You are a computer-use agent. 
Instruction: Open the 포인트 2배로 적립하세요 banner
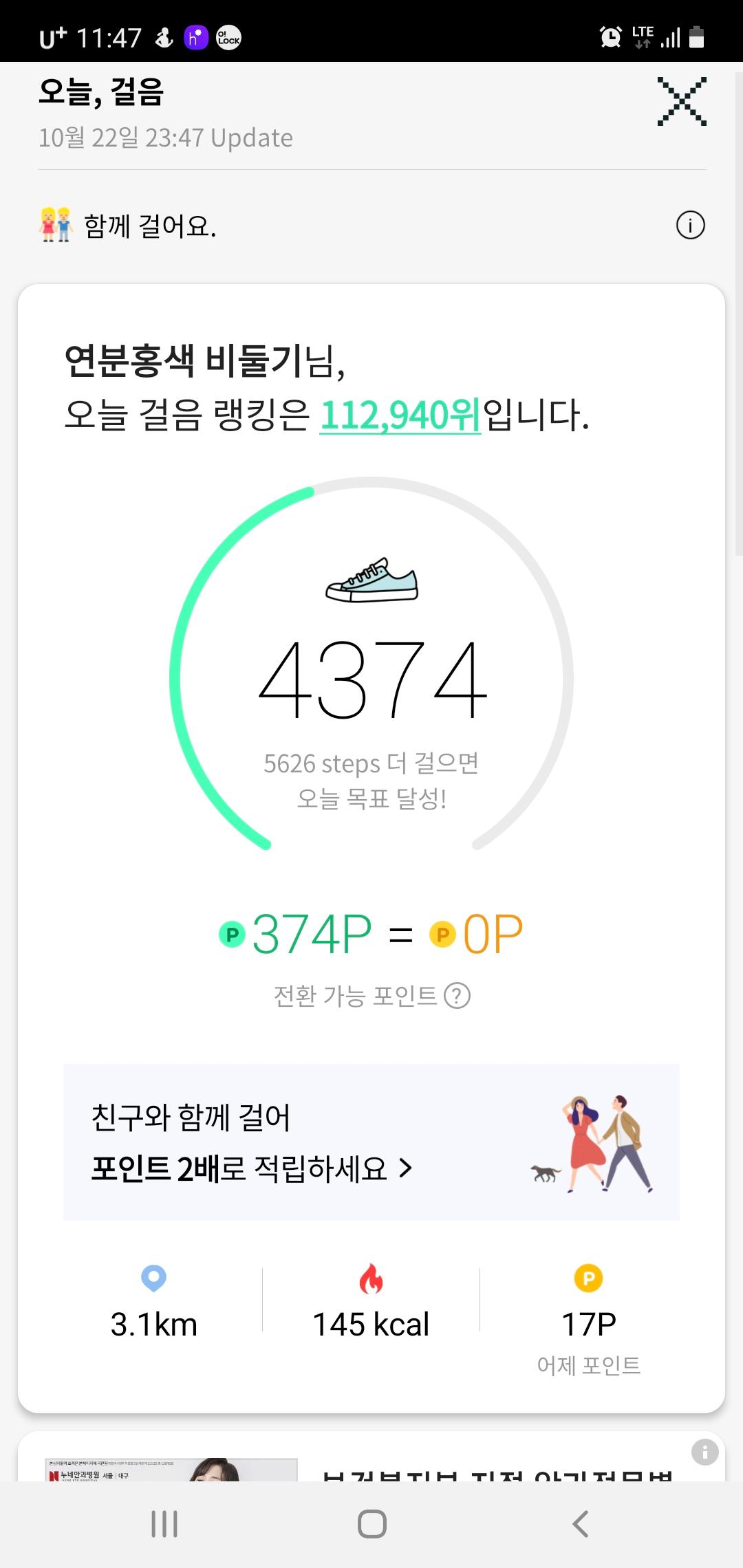(371, 1142)
